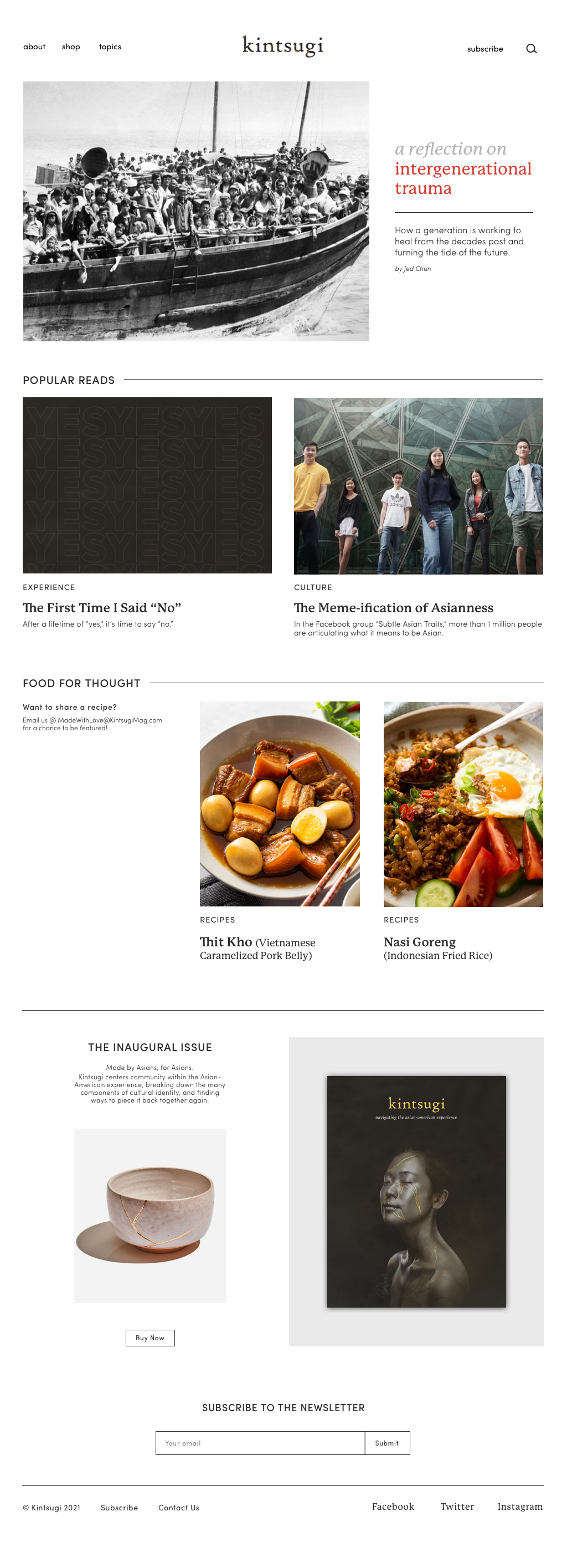Focus the Your email field

[260, 1443]
